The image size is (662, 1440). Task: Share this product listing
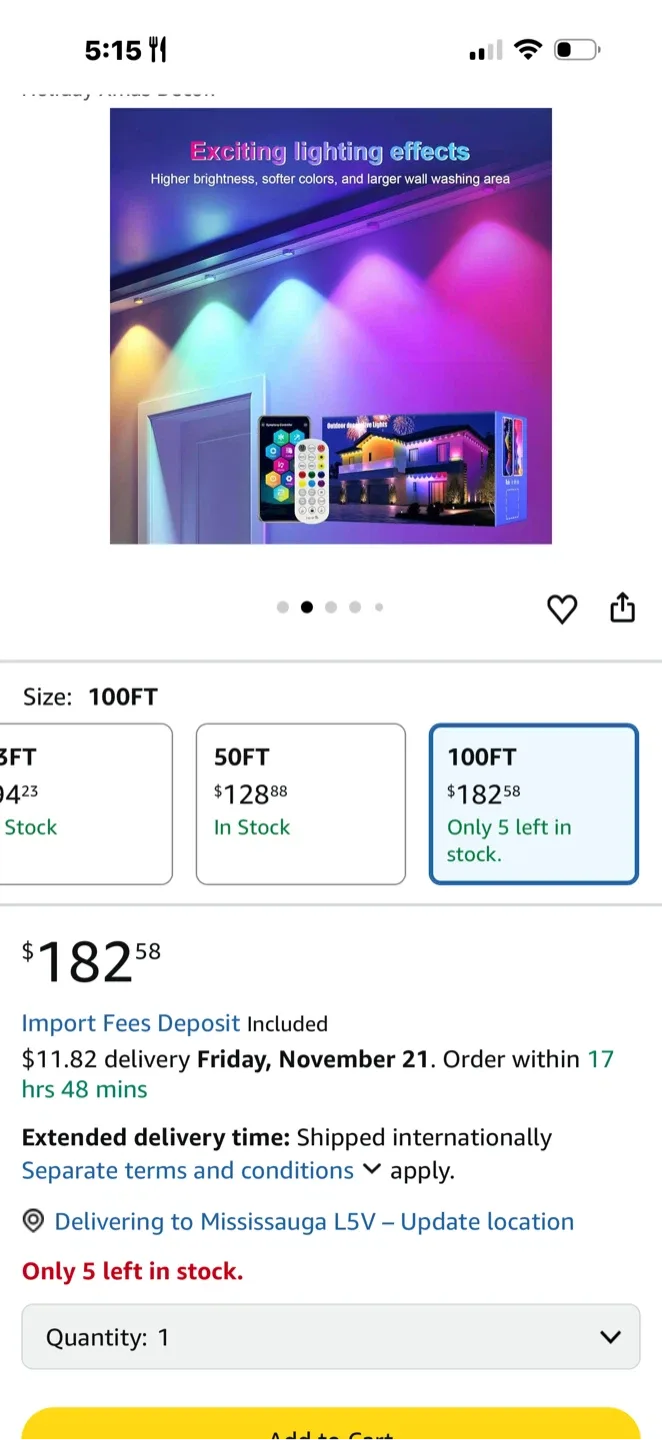point(622,607)
